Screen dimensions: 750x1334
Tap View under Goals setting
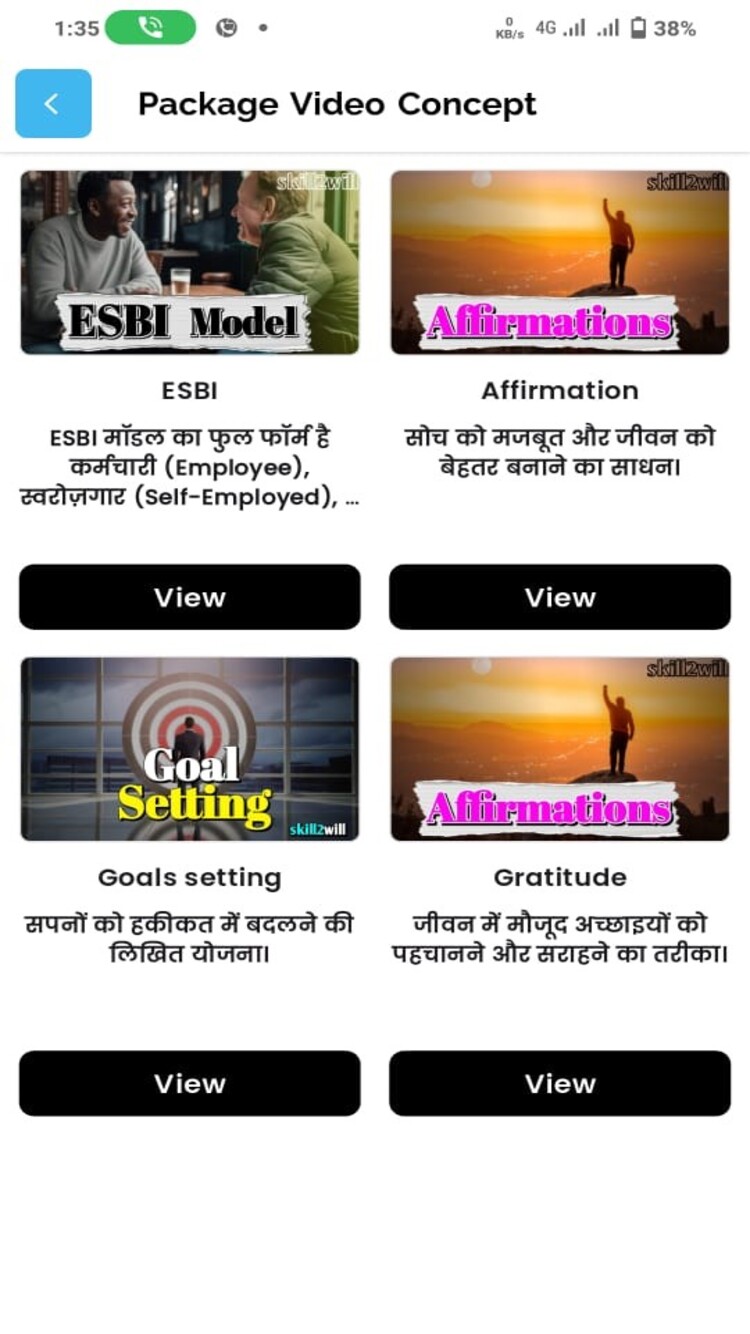(190, 1083)
